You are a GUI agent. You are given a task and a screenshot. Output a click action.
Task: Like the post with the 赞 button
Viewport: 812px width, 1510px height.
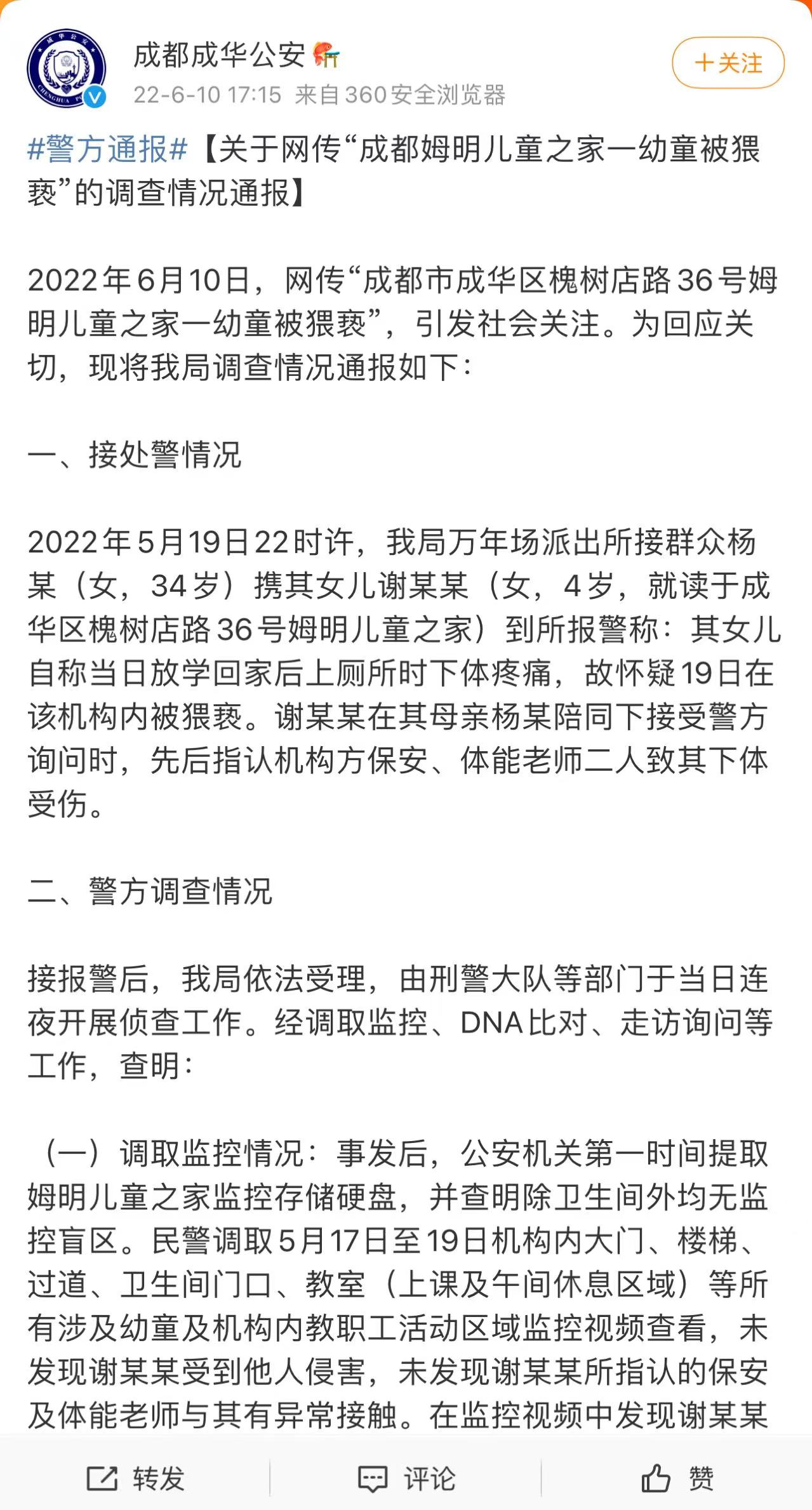coord(677,1479)
